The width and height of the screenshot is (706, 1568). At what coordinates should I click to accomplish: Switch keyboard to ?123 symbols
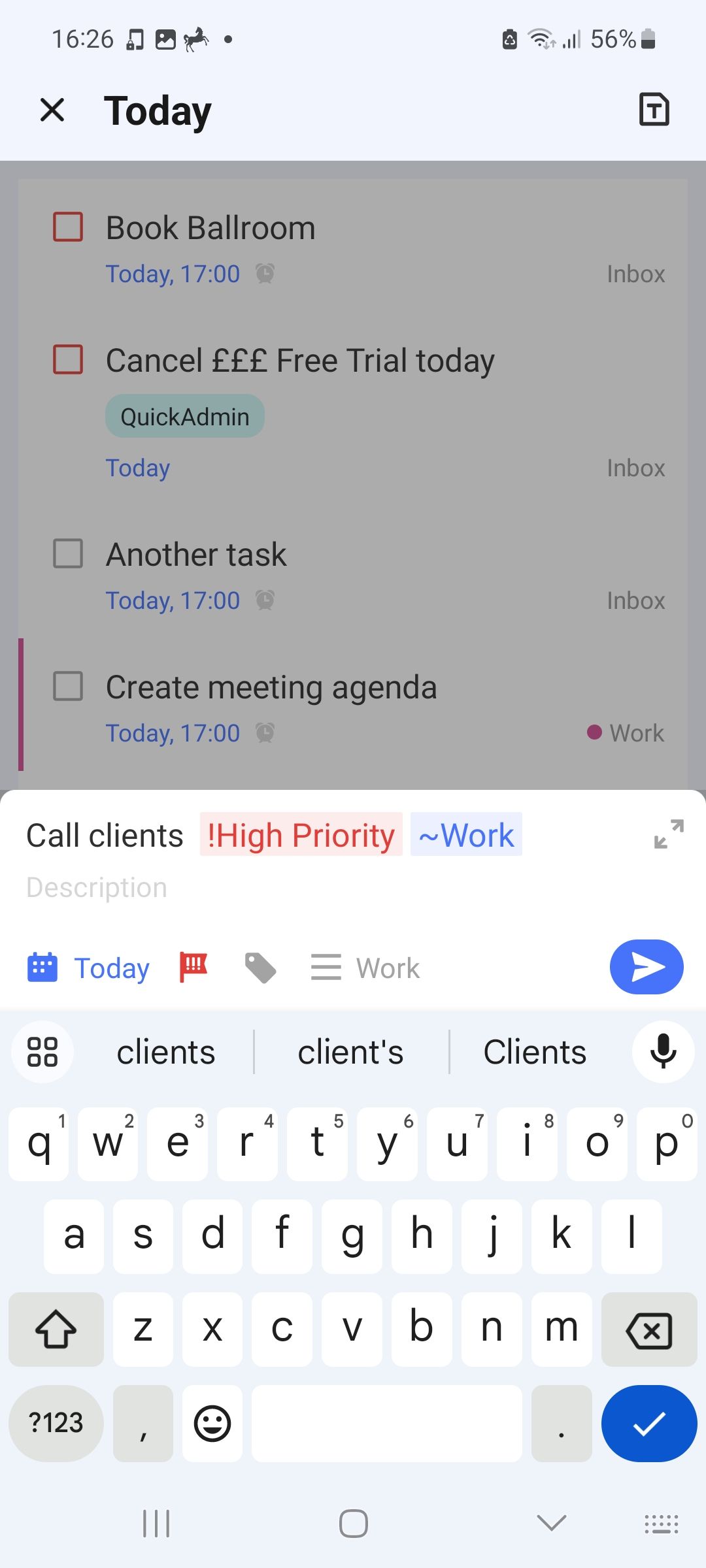(x=56, y=1423)
